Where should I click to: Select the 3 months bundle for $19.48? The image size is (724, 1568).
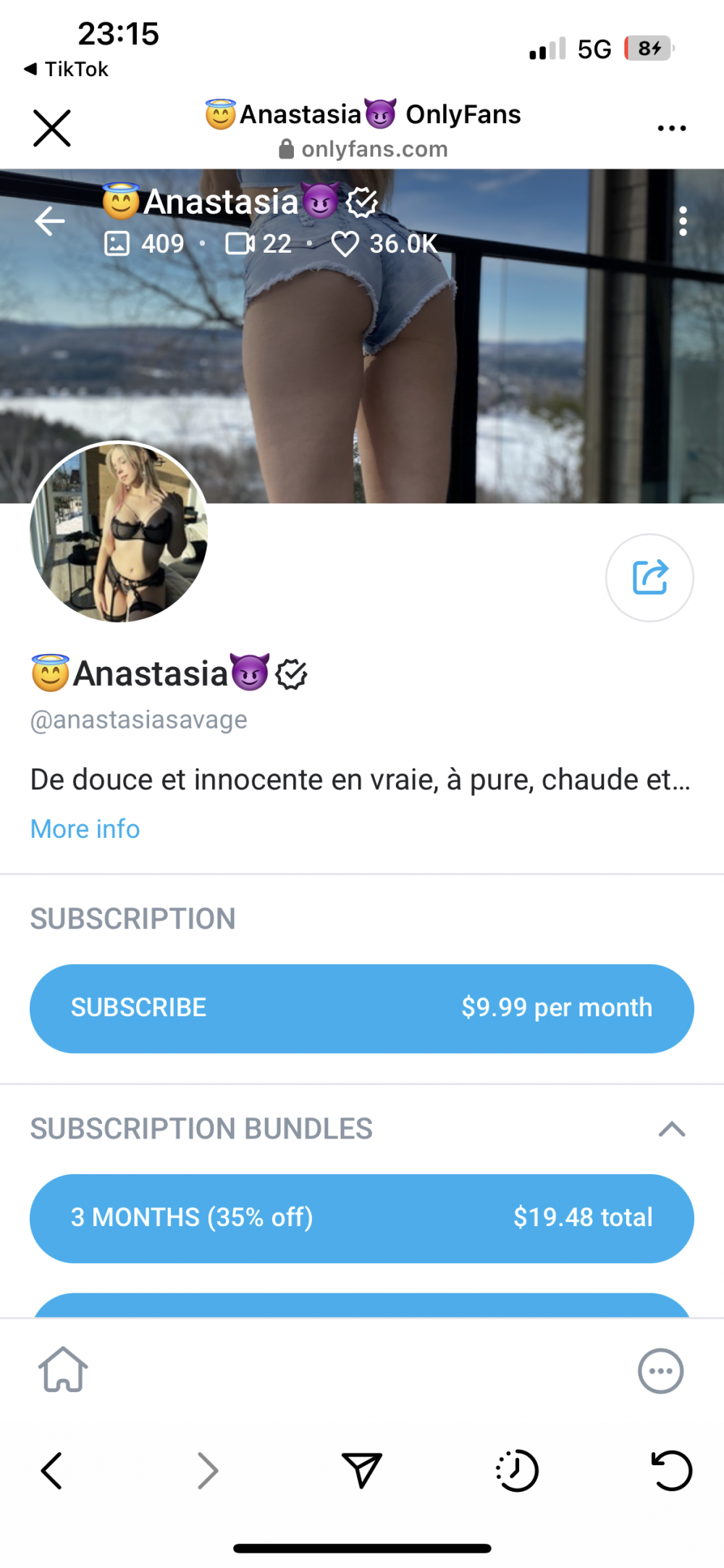tap(361, 1217)
